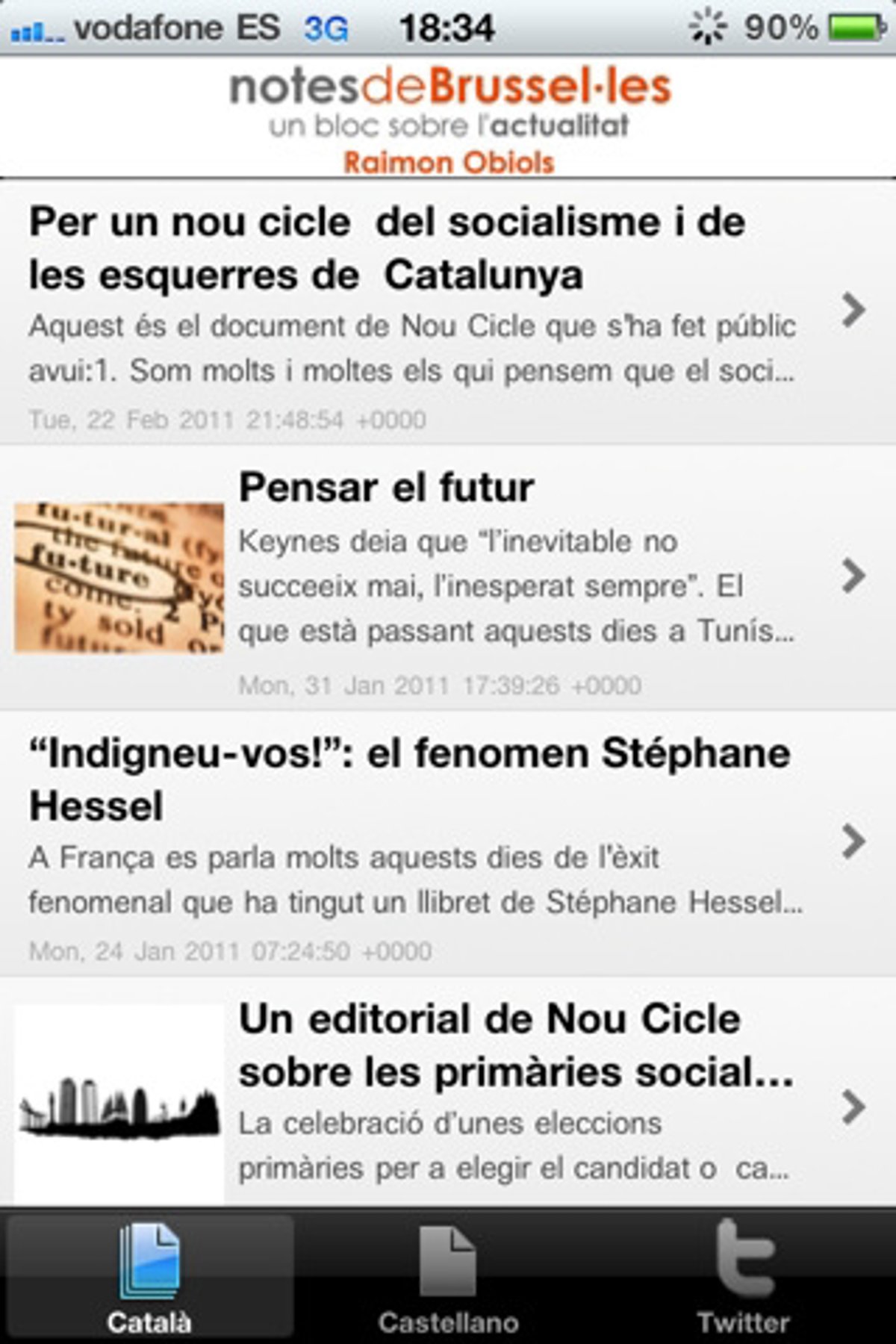
Task: Go to the Twitter tab
Action: 744,1277
